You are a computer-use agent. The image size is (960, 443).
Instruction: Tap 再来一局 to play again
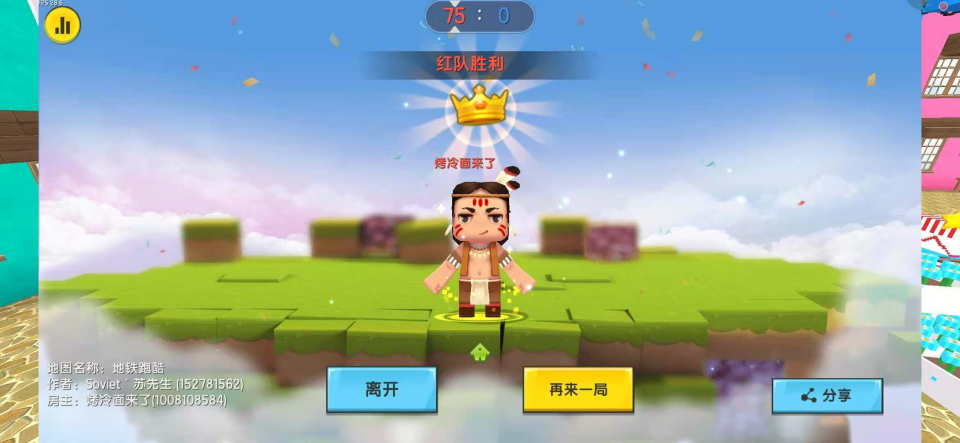click(577, 390)
